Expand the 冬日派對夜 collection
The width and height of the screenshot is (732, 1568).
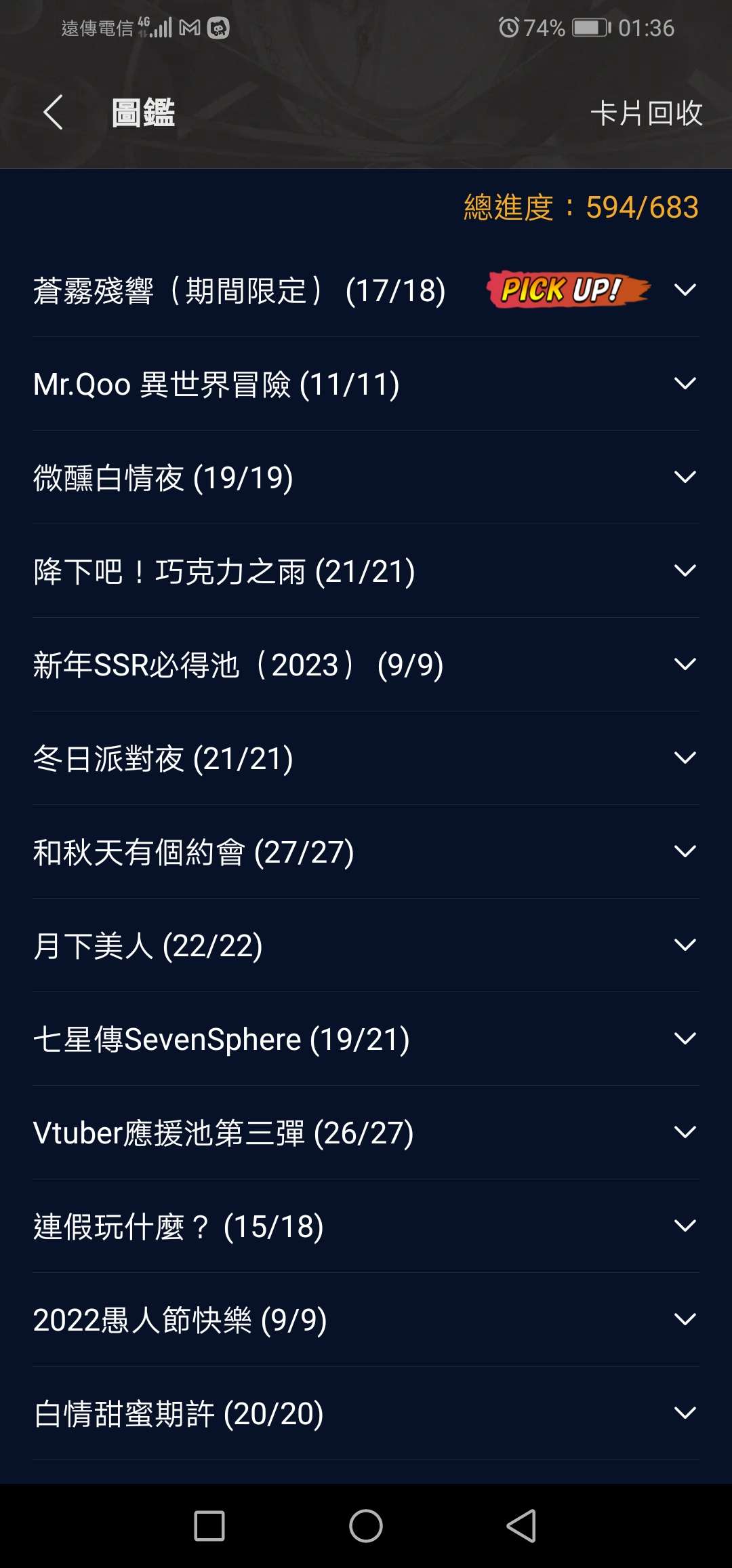click(x=685, y=758)
